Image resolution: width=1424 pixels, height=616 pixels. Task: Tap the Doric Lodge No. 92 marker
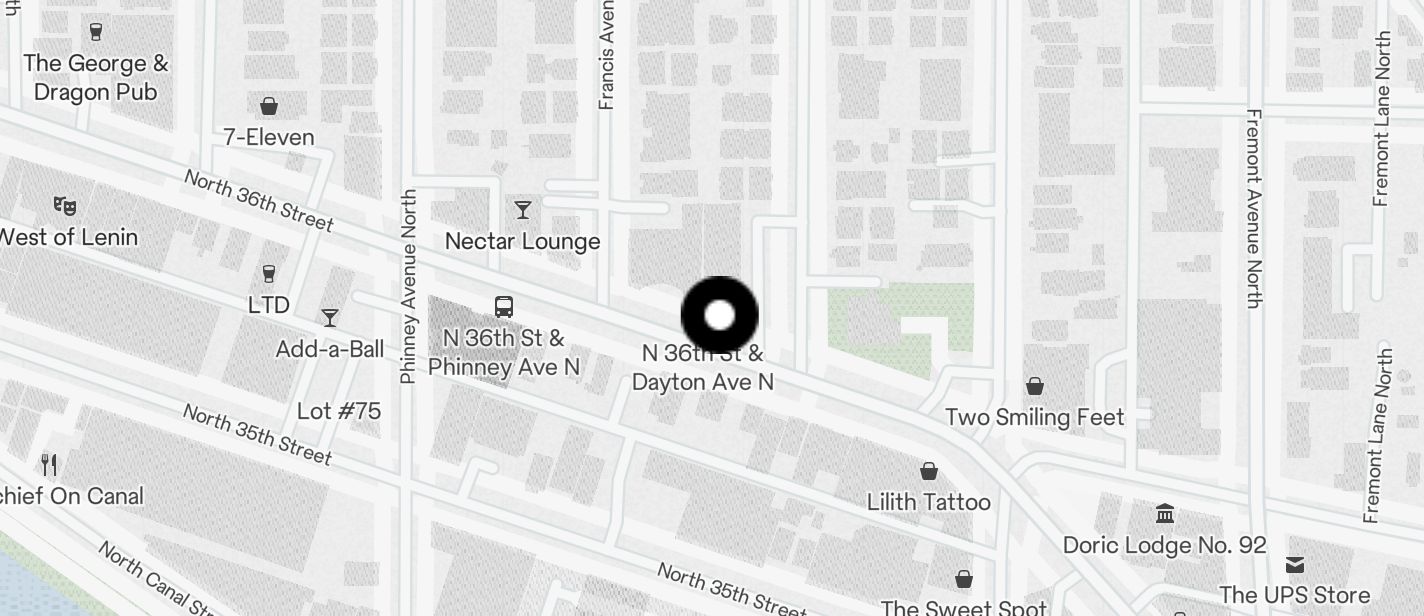point(1165,514)
